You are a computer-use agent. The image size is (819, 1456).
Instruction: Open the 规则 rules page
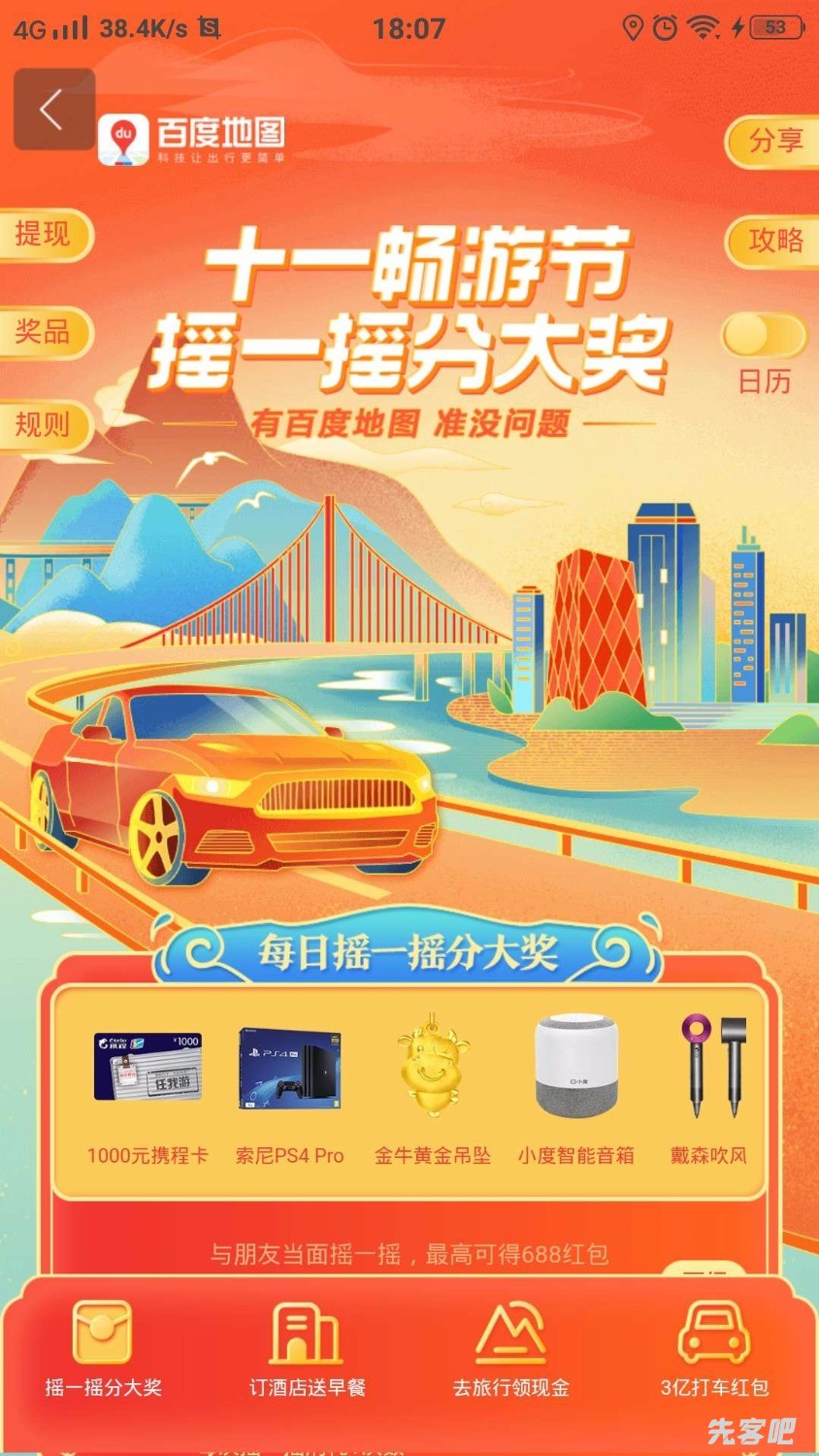coord(44,424)
